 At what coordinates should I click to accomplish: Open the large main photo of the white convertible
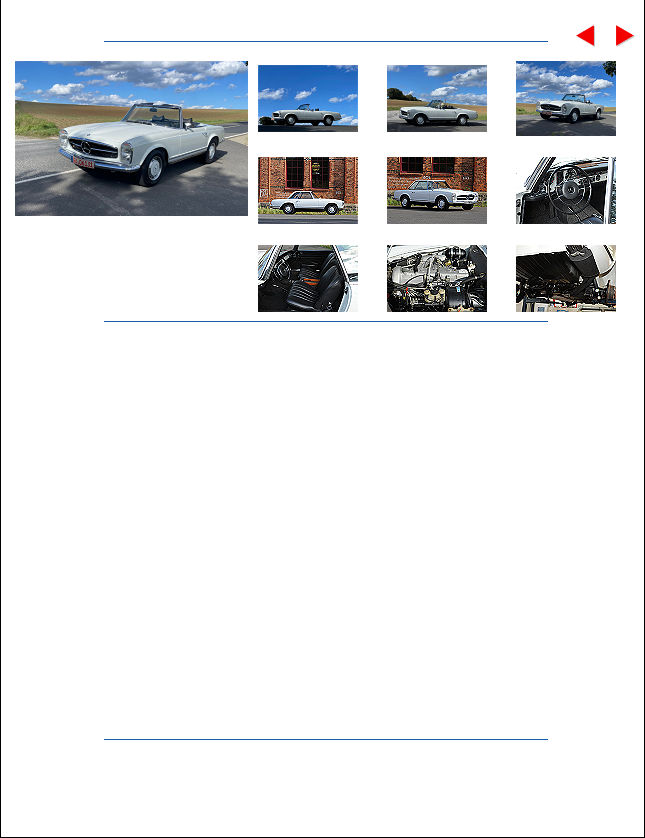pos(131,138)
